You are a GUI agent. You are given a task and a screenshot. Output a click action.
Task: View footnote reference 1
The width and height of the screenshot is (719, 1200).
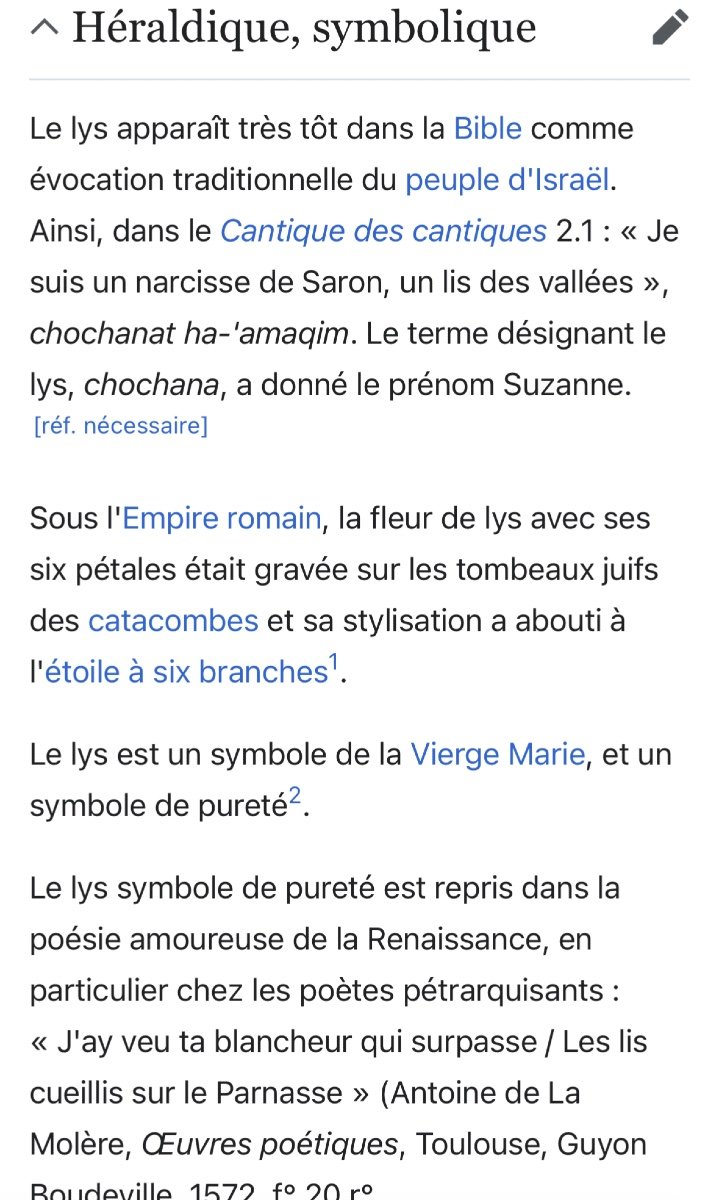pos(335,663)
